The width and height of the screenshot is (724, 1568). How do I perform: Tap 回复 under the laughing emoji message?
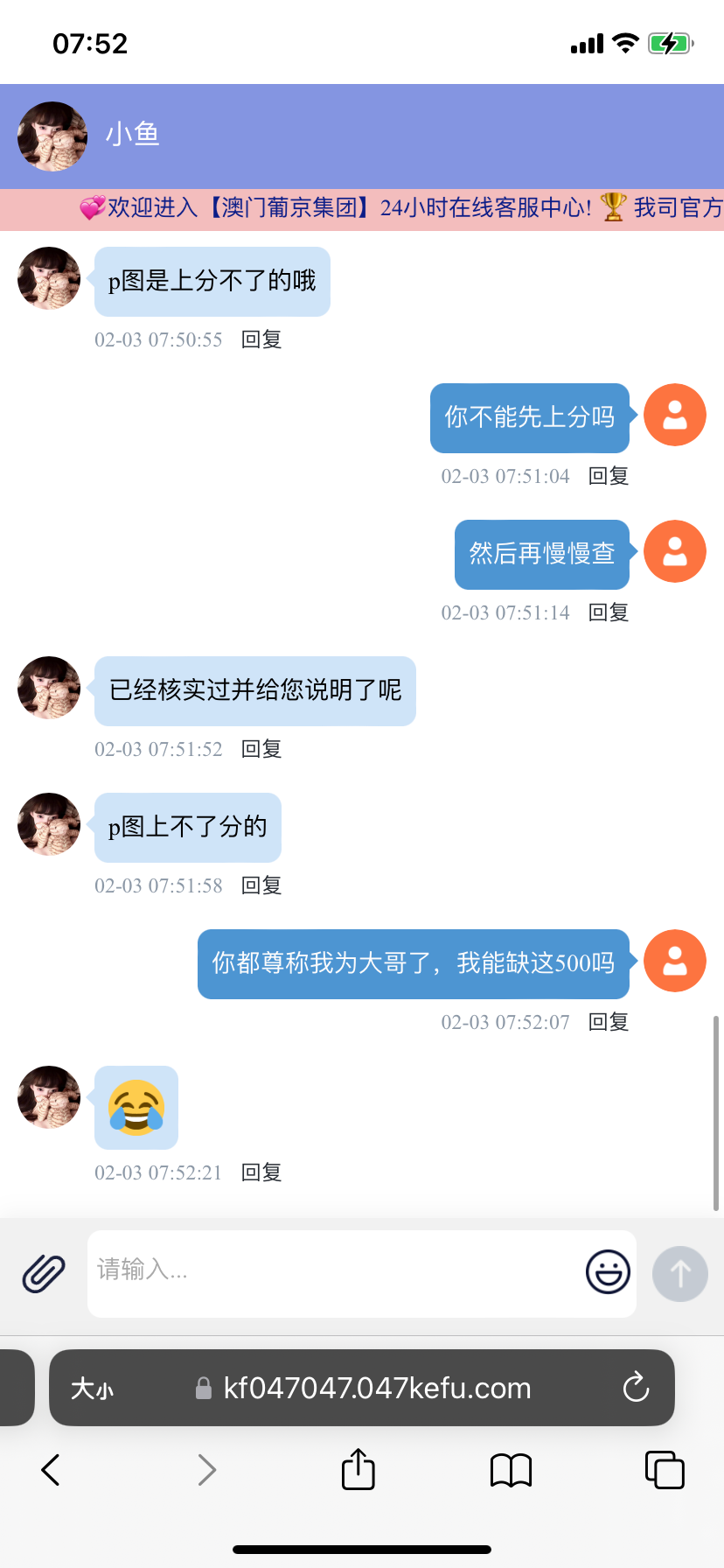(x=261, y=1172)
